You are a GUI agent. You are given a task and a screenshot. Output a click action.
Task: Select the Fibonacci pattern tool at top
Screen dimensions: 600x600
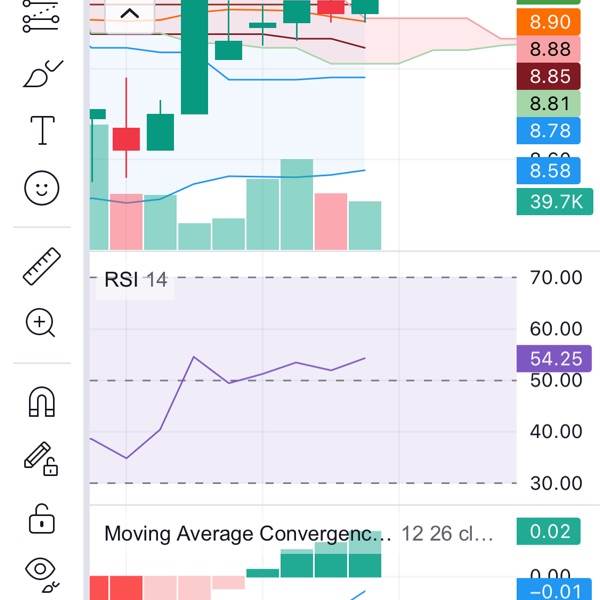pos(42,15)
